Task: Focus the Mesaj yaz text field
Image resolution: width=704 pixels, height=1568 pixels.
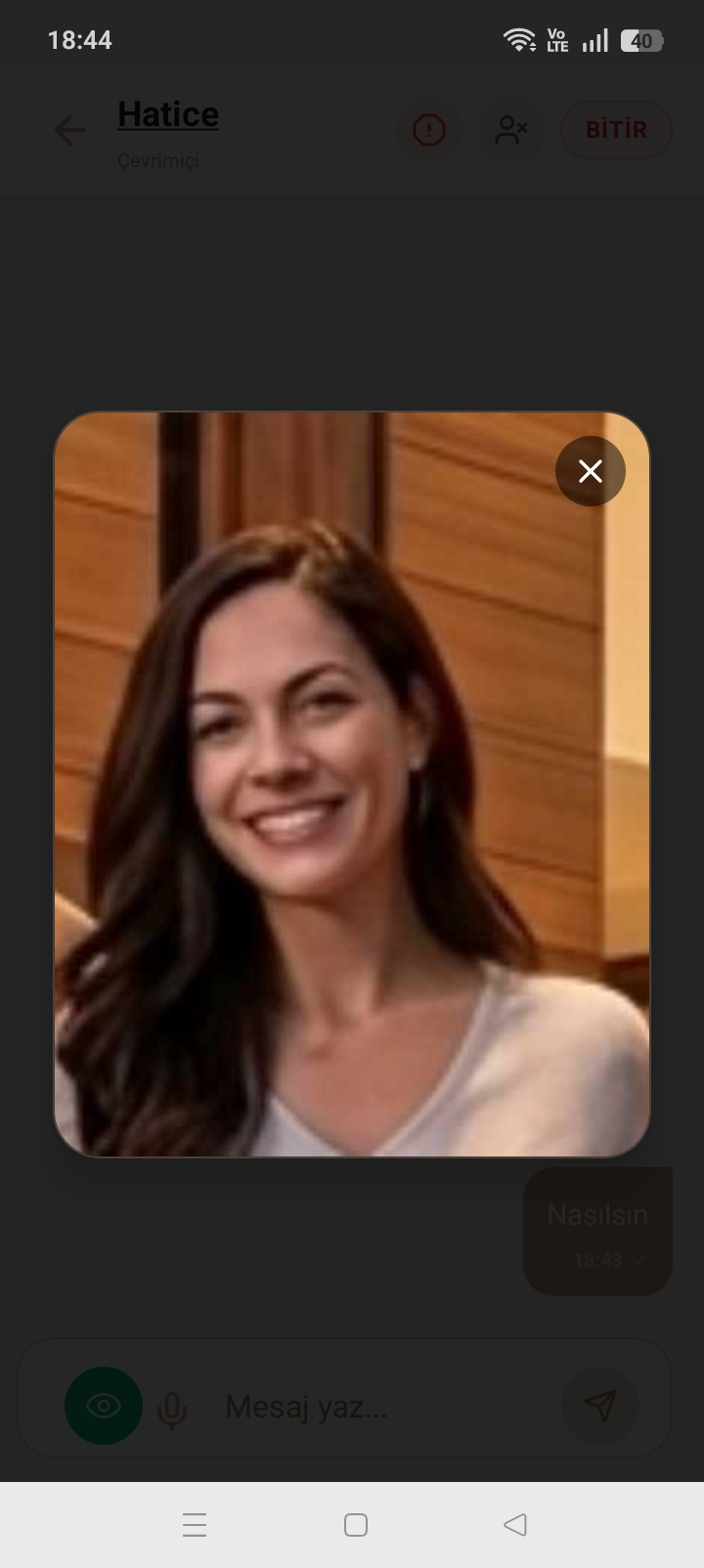Action: (x=381, y=1407)
